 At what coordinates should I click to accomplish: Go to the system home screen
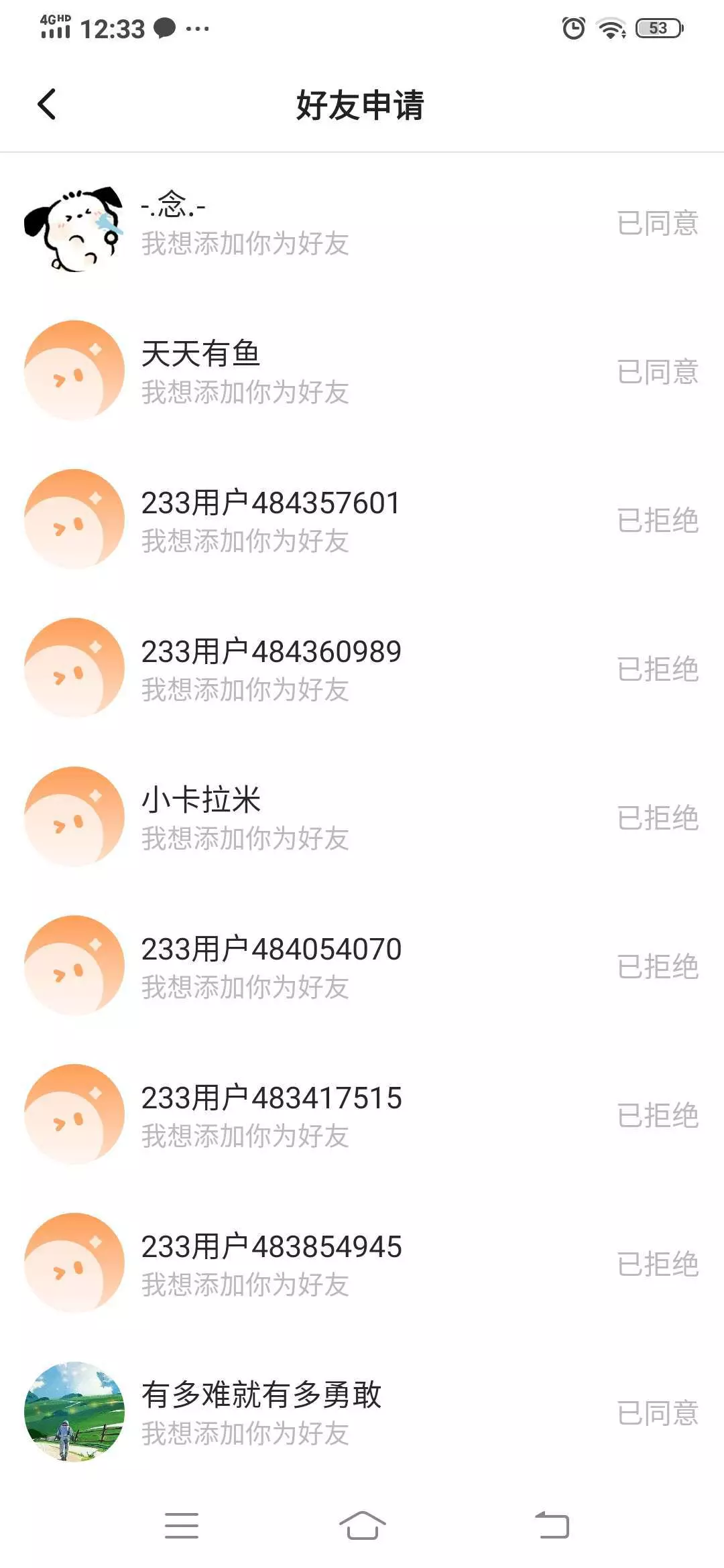click(x=362, y=1526)
